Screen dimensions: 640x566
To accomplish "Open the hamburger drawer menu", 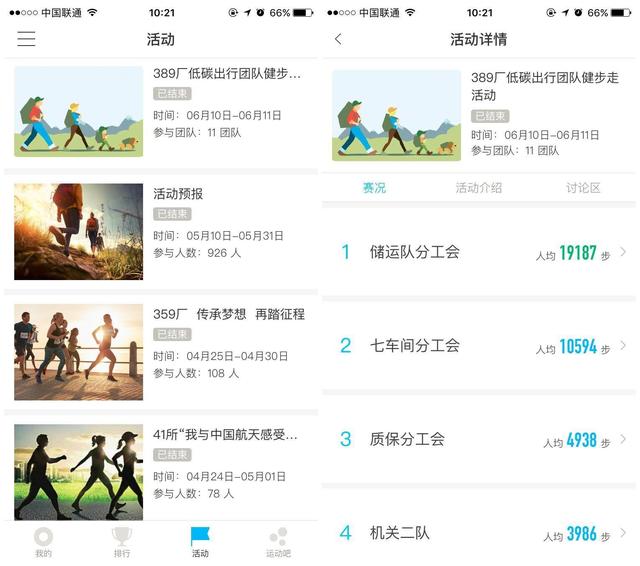I will (x=26, y=39).
